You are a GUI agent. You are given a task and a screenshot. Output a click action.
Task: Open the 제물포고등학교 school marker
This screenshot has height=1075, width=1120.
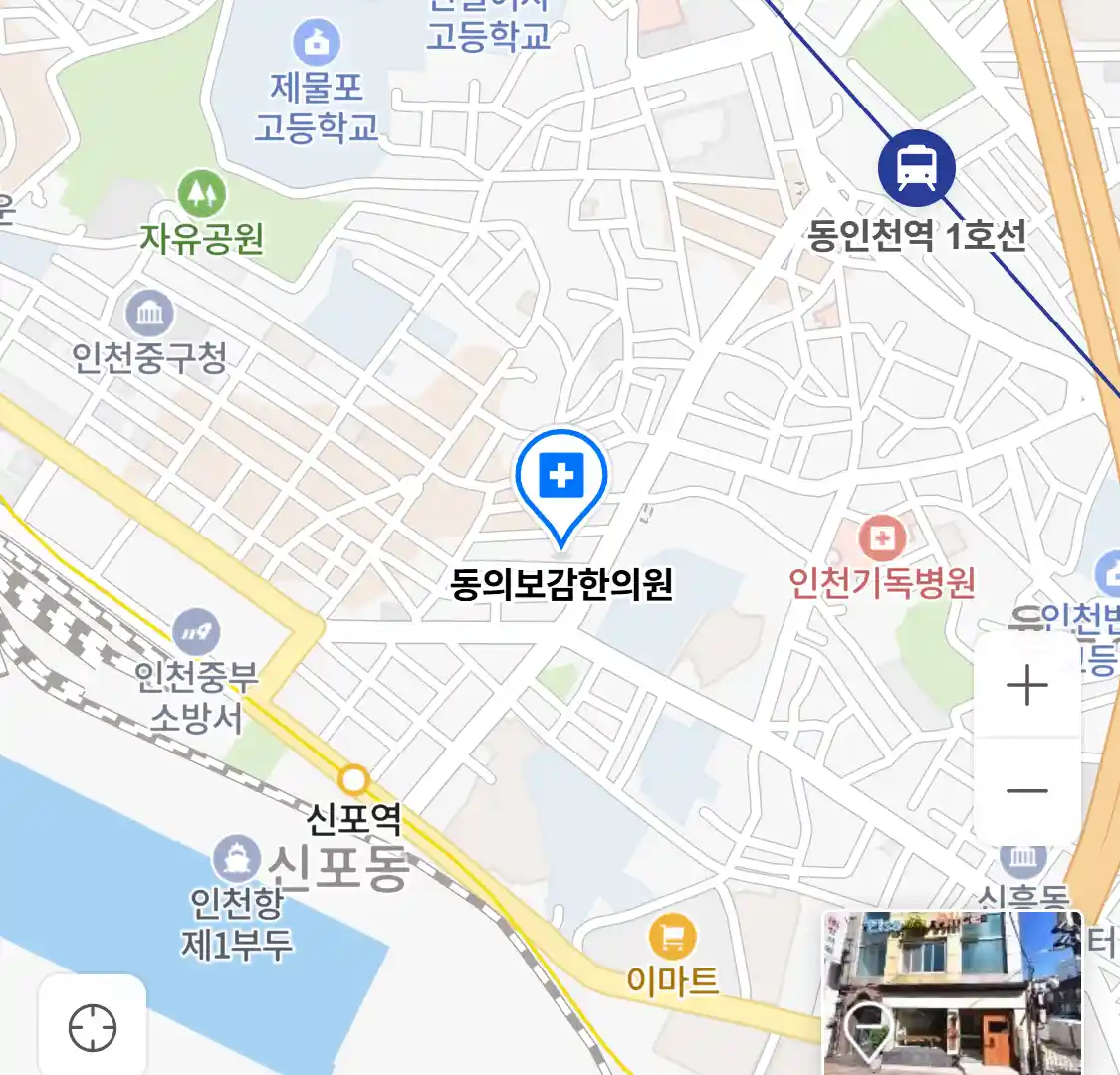(317, 44)
